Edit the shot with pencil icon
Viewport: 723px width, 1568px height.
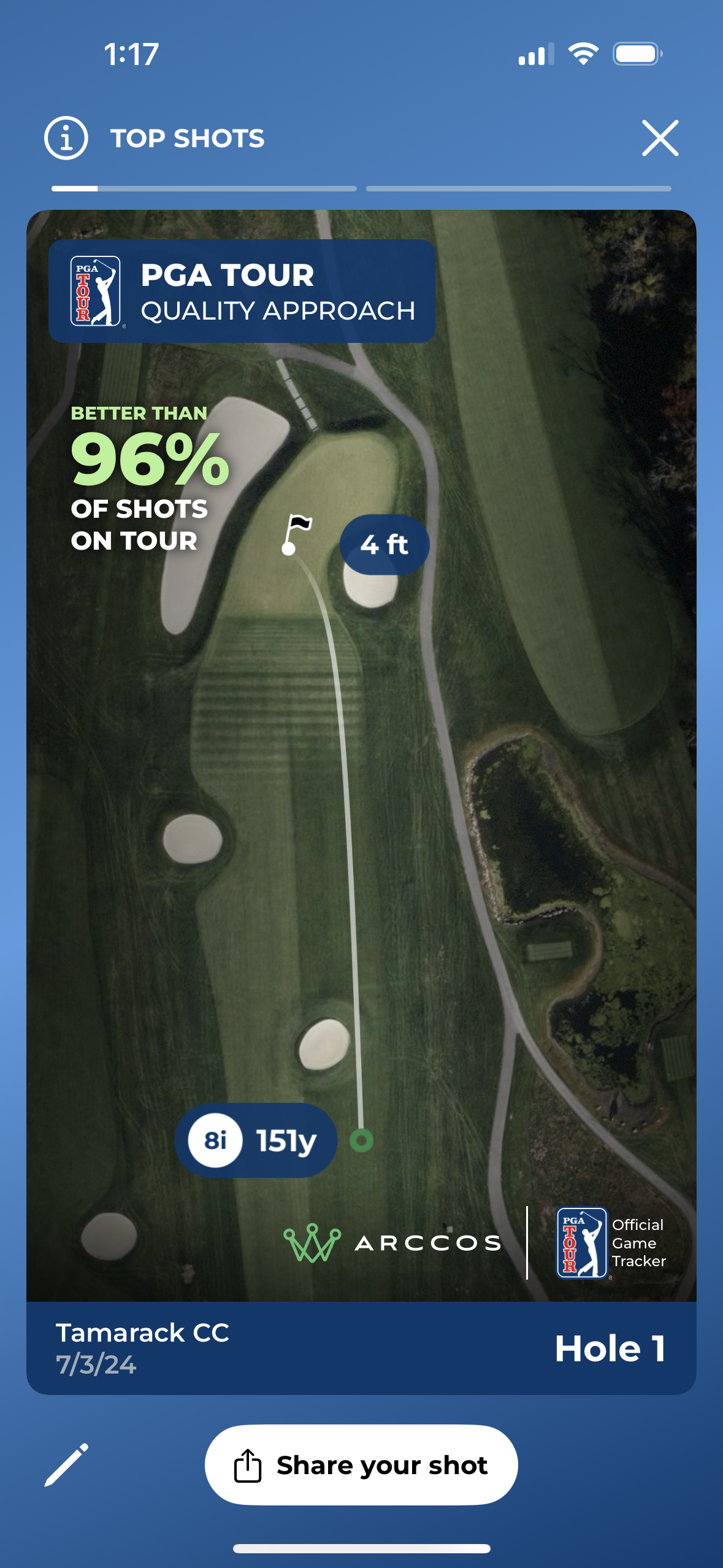click(x=66, y=1464)
